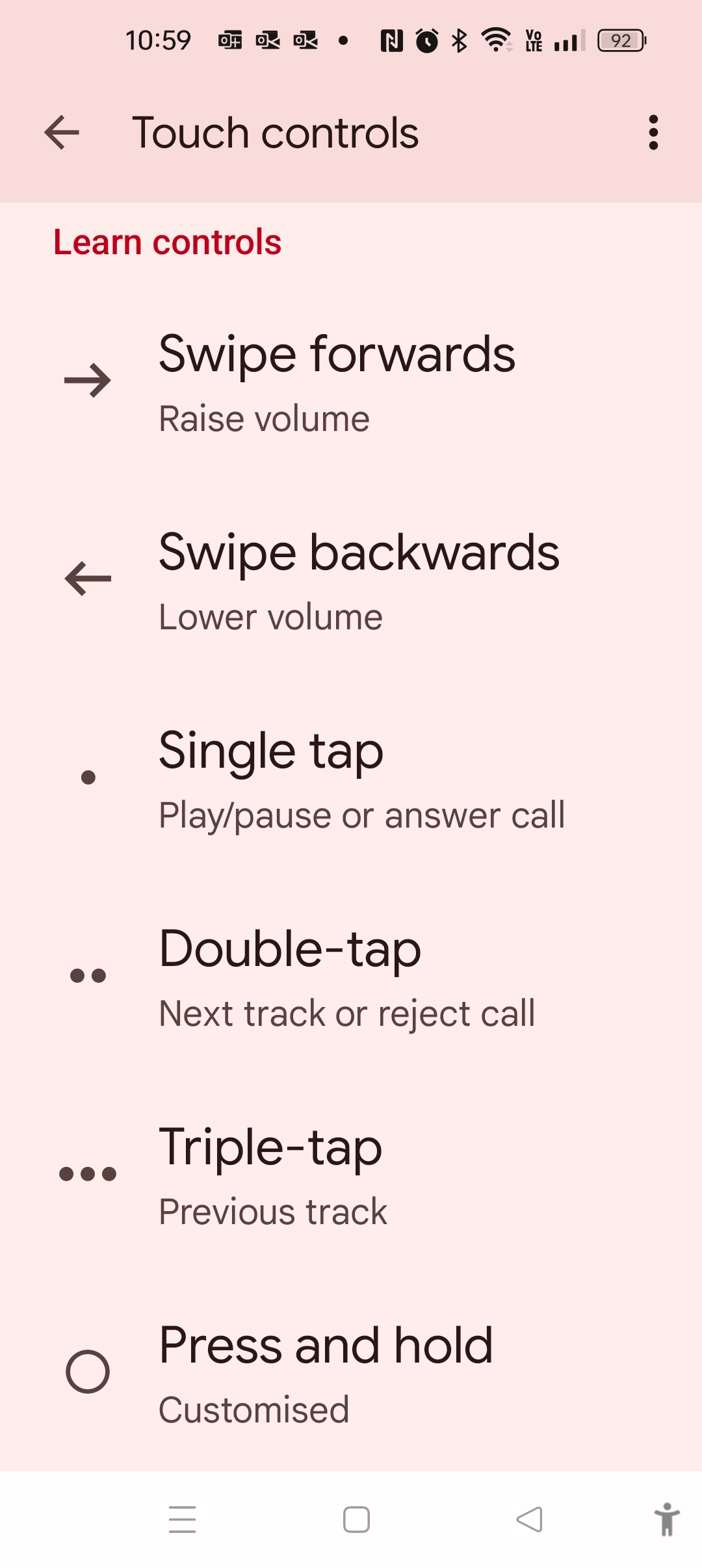Open the Swipe backwards setting
Screen dimensions: 702x1568
351,580
